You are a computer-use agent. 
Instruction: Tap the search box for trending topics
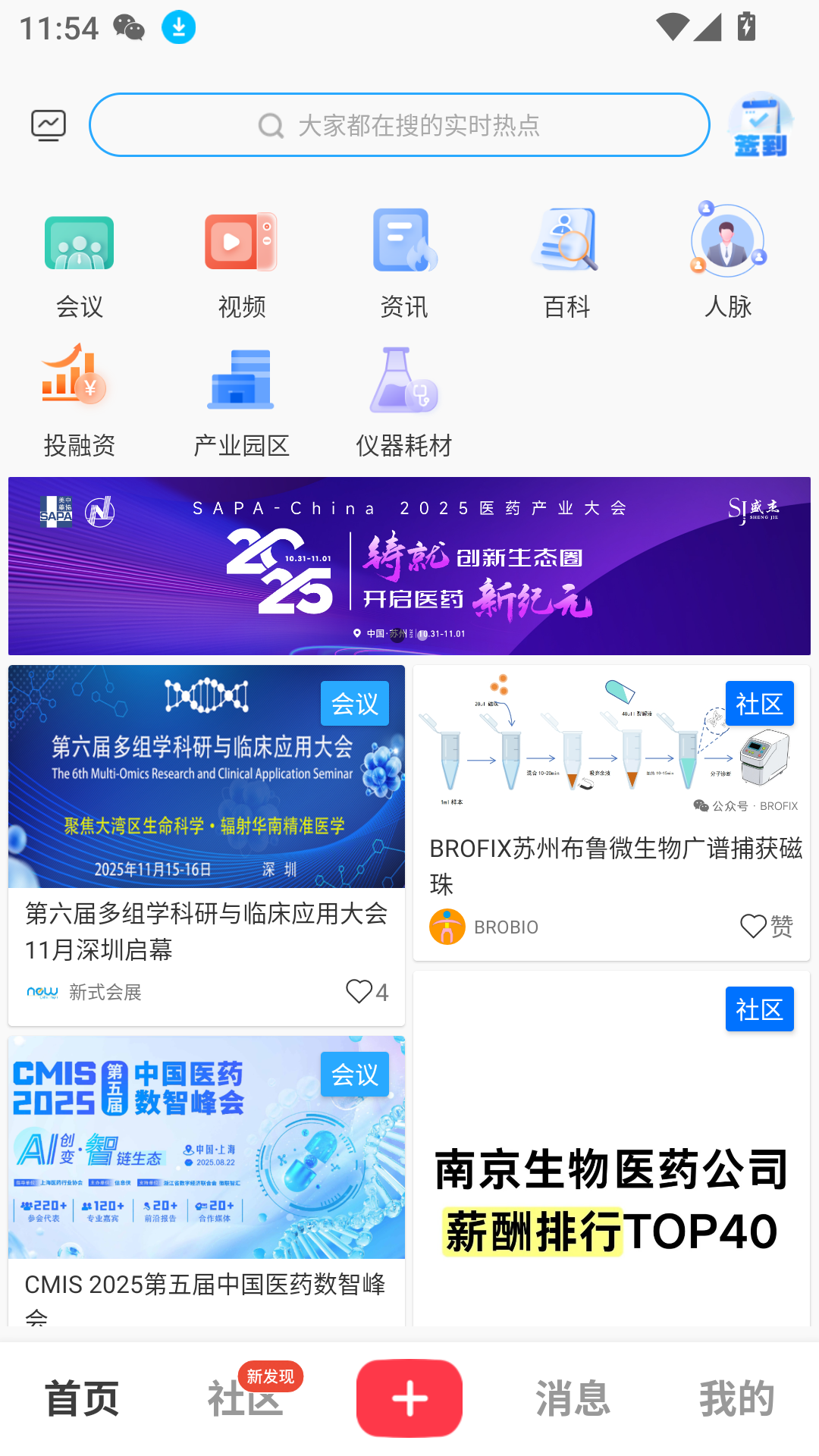coord(400,125)
